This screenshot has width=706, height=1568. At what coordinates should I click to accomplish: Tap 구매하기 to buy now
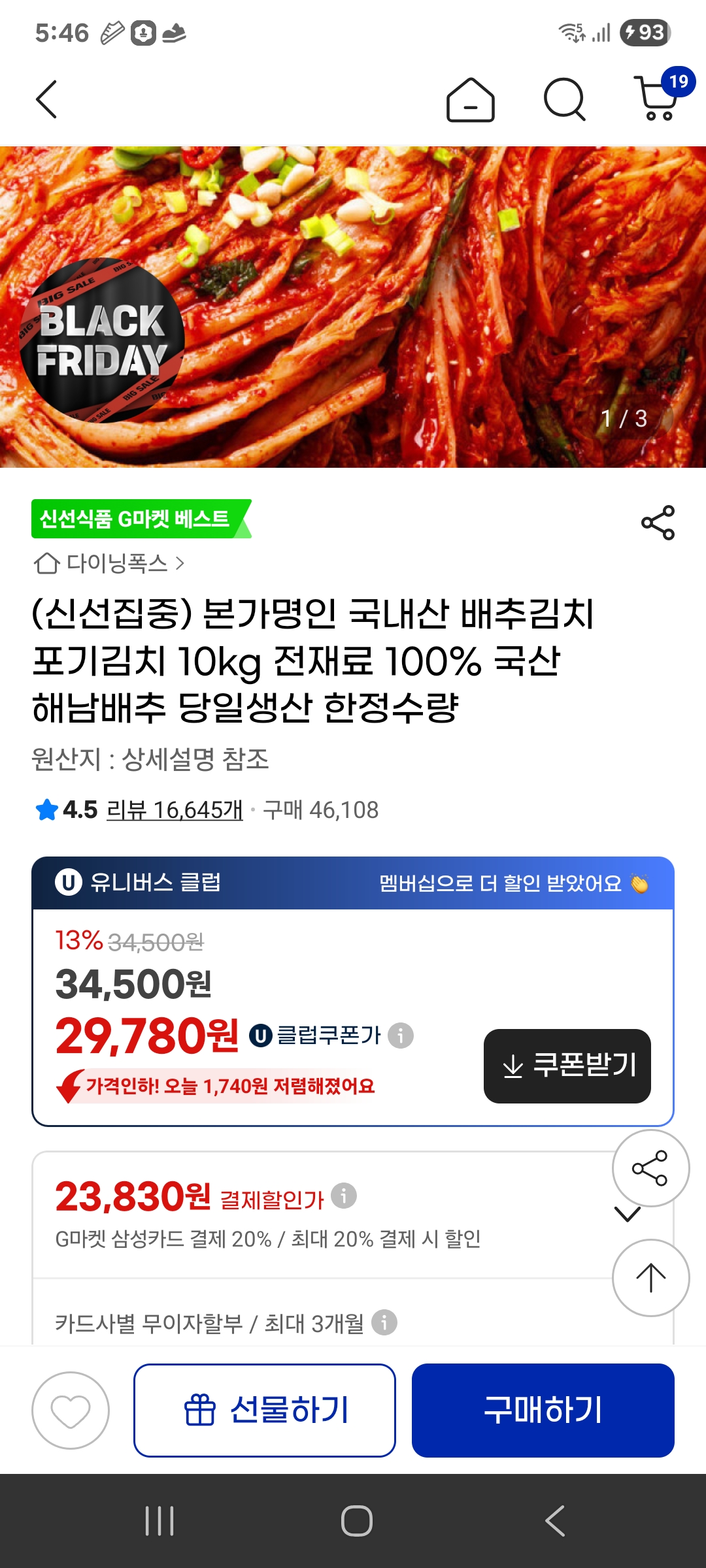coord(543,1410)
